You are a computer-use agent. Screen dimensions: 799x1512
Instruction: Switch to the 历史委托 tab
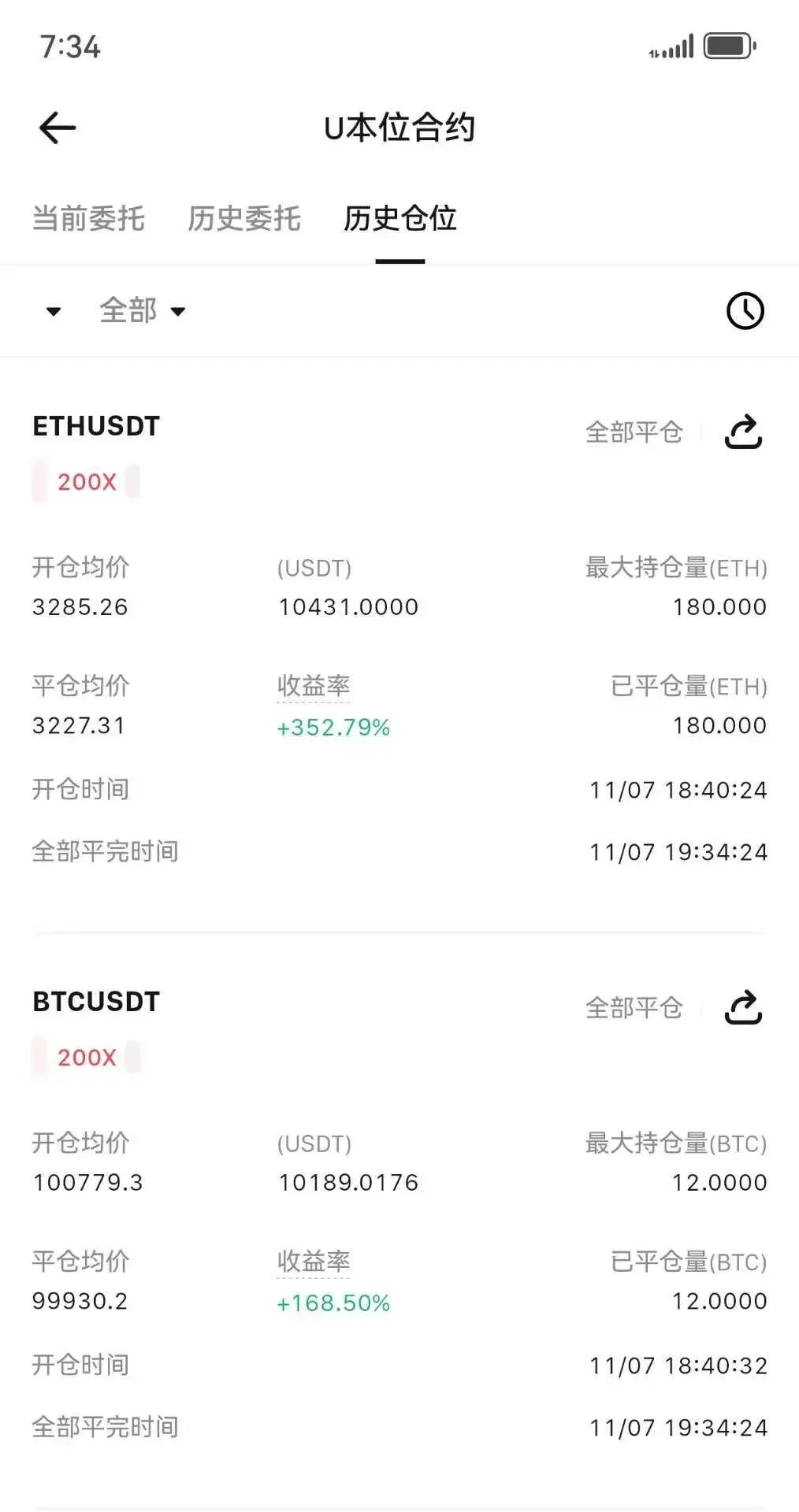tap(243, 218)
